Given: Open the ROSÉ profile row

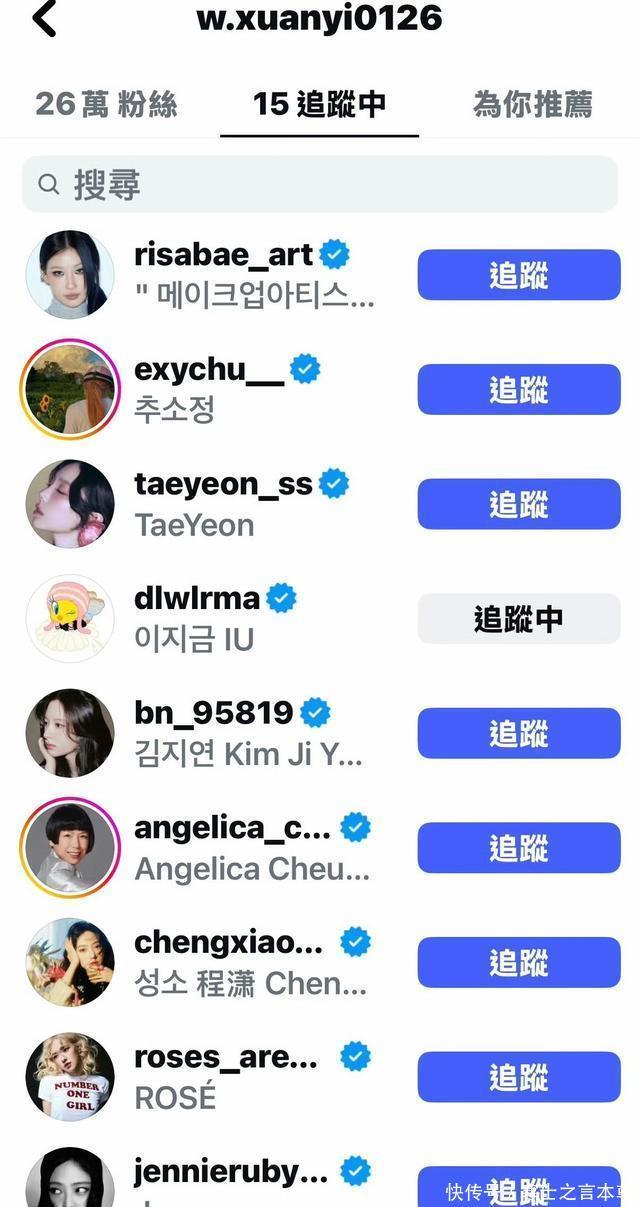Looking at the screenshot, I should click(x=225, y=1058).
